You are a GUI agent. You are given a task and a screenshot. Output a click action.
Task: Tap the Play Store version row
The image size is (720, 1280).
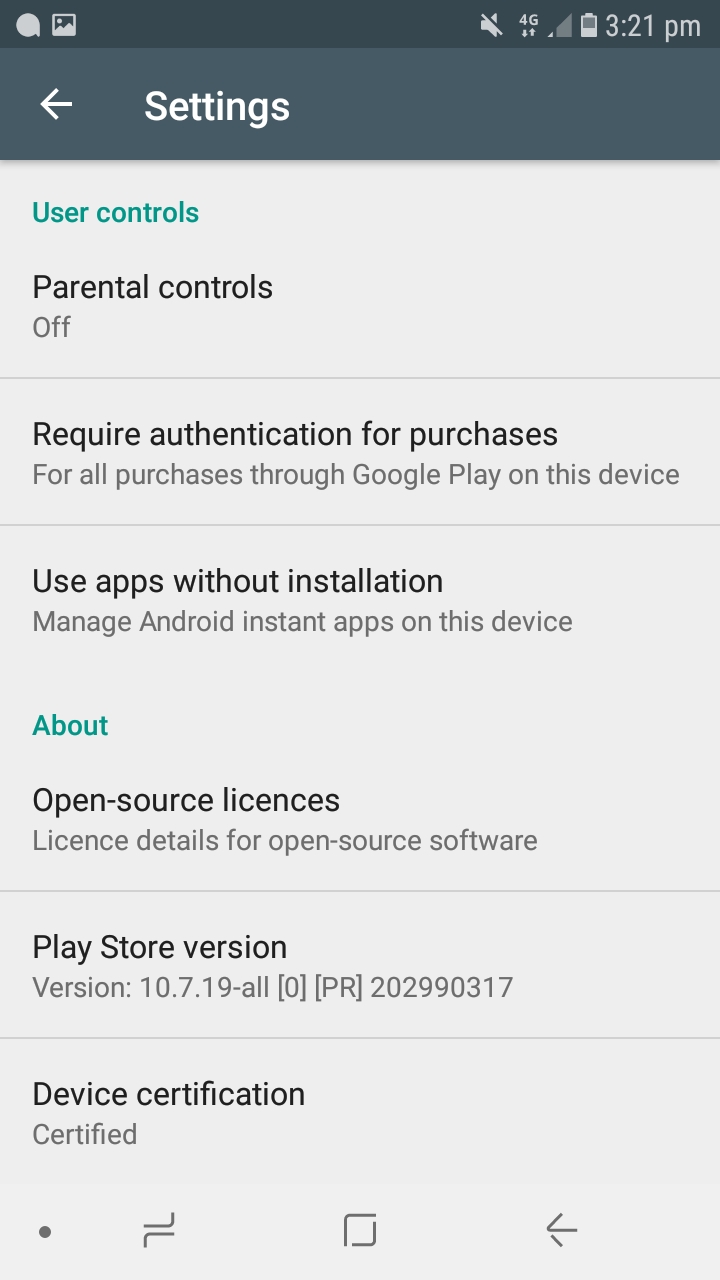point(360,965)
